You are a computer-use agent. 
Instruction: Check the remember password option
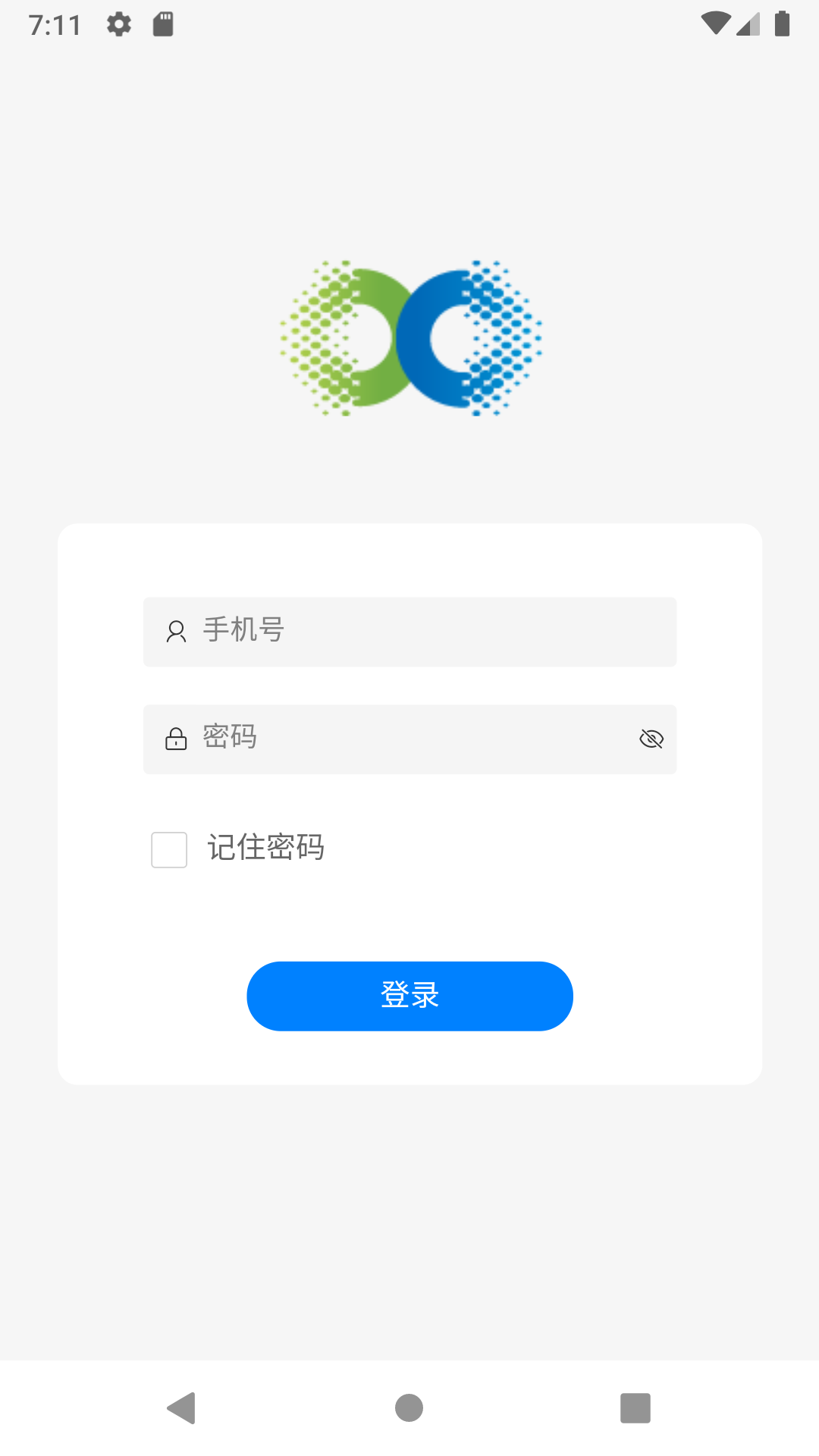(168, 850)
